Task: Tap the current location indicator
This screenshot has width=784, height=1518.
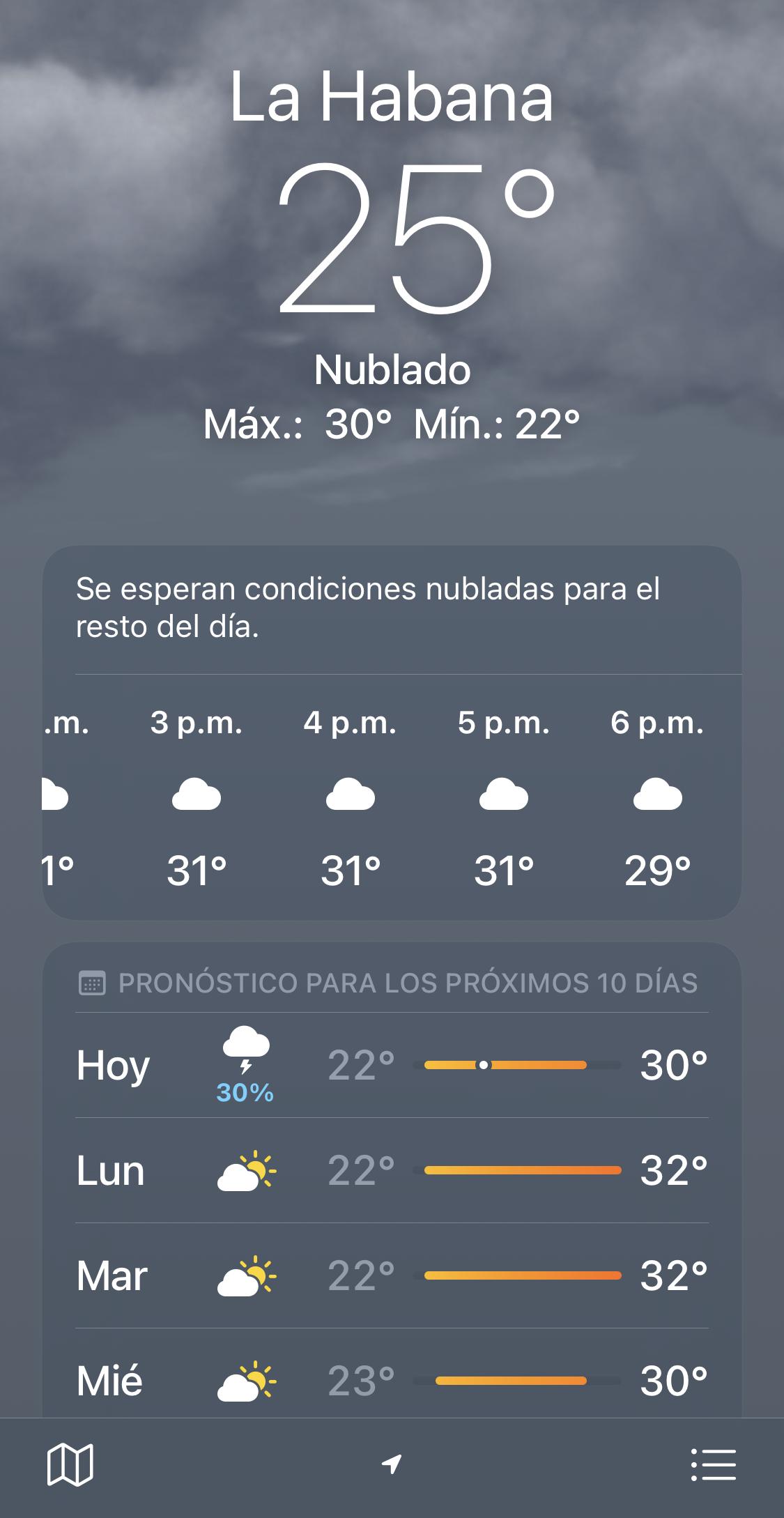Action: [x=392, y=1464]
